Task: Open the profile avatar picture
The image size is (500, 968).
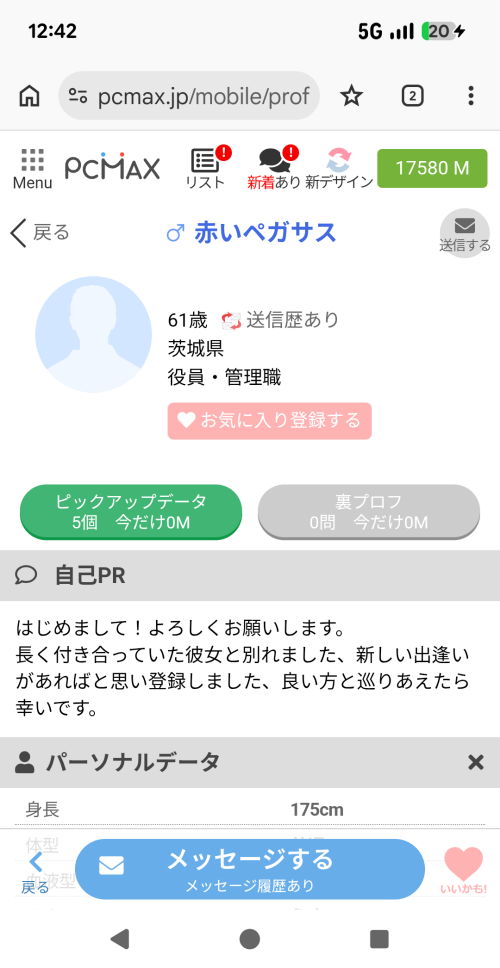Action: [x=93, y=334]
